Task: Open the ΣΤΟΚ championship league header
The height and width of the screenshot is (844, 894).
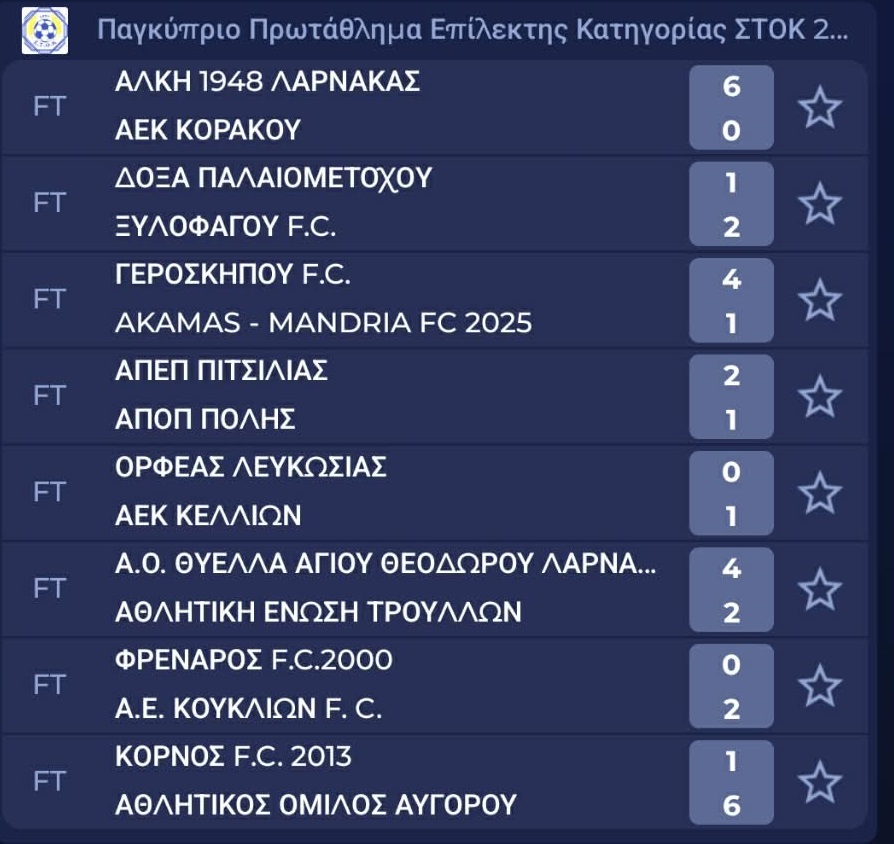Action: coord(436,30)
